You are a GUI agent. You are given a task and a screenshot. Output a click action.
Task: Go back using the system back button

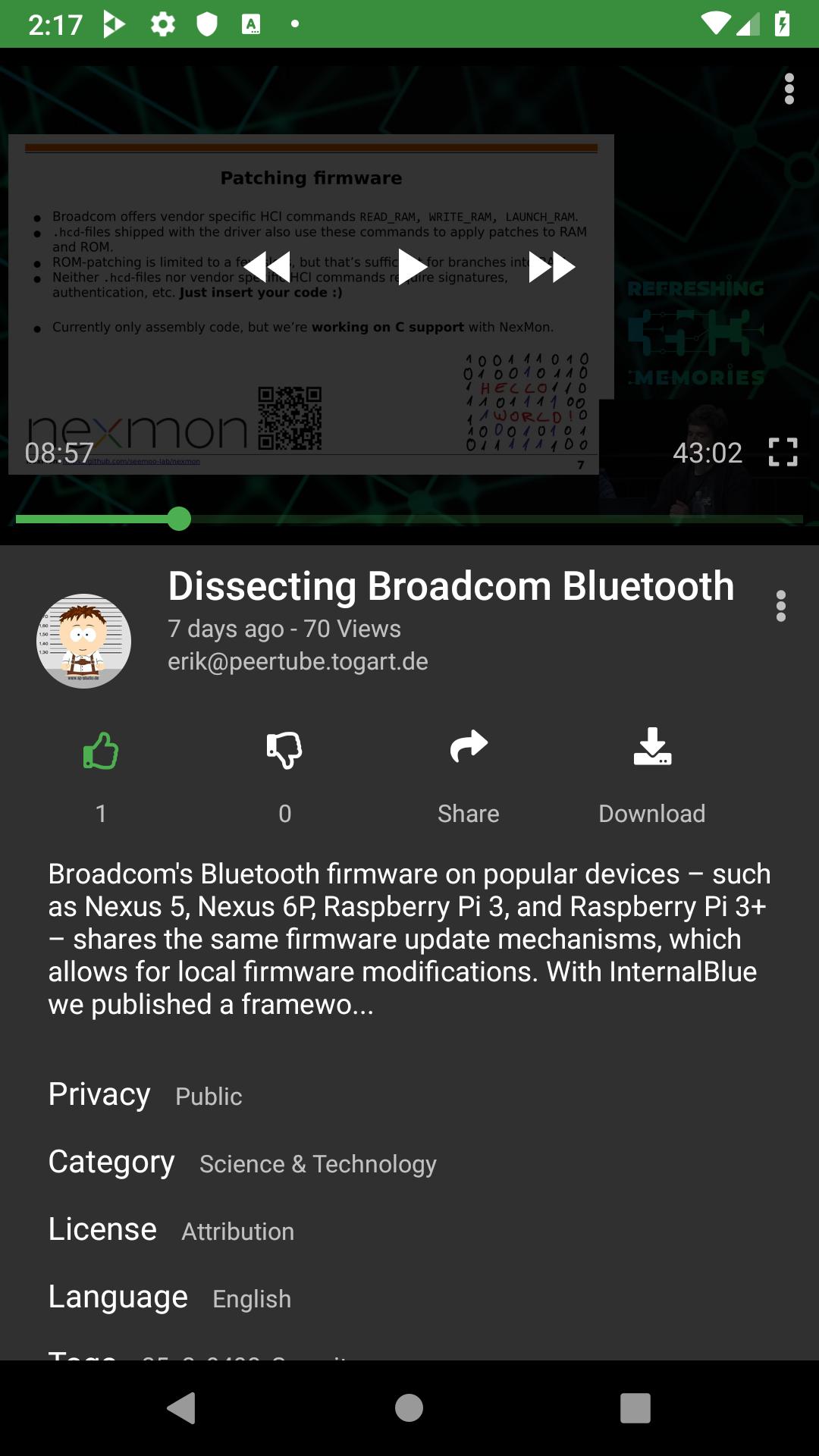tap(181, 1408)
